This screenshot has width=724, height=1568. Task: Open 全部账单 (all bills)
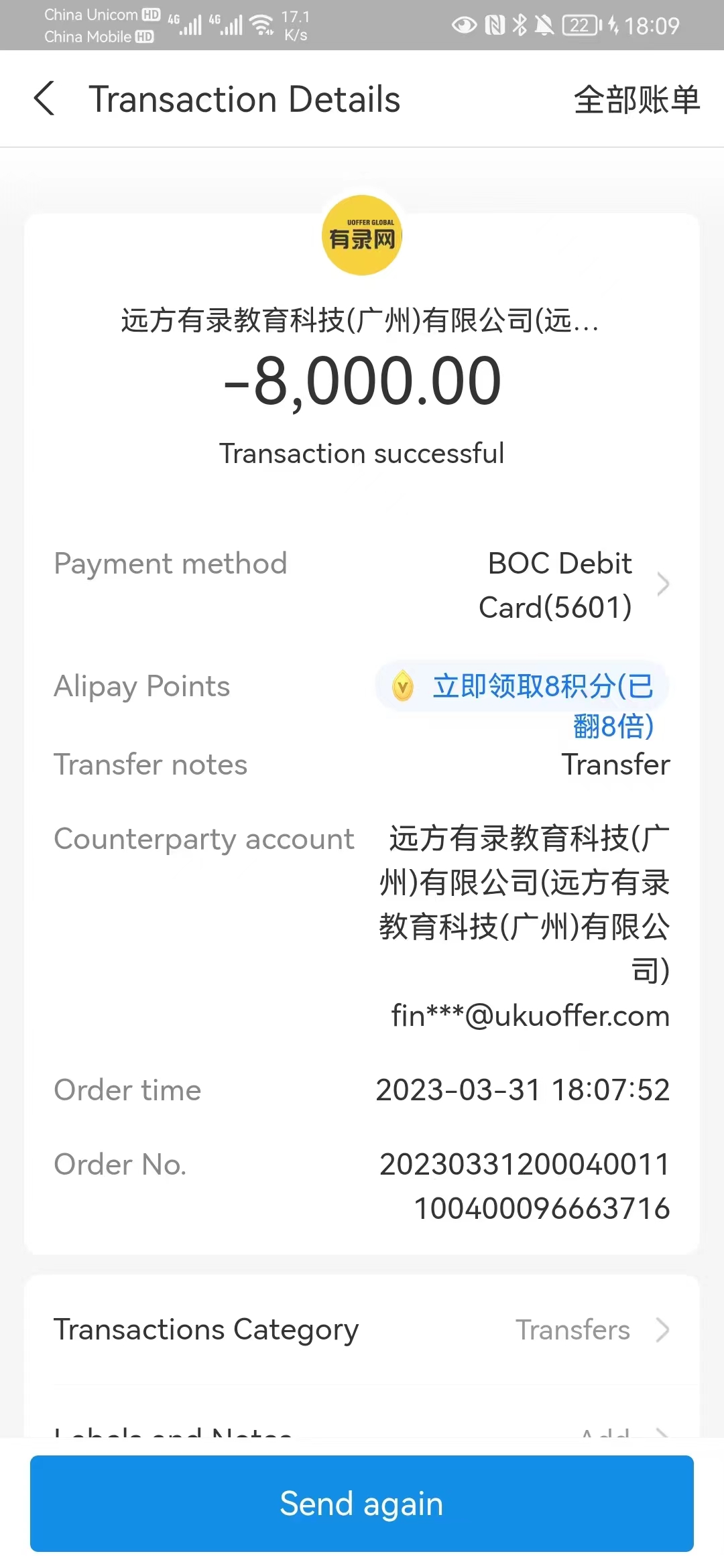coord(636,100)
